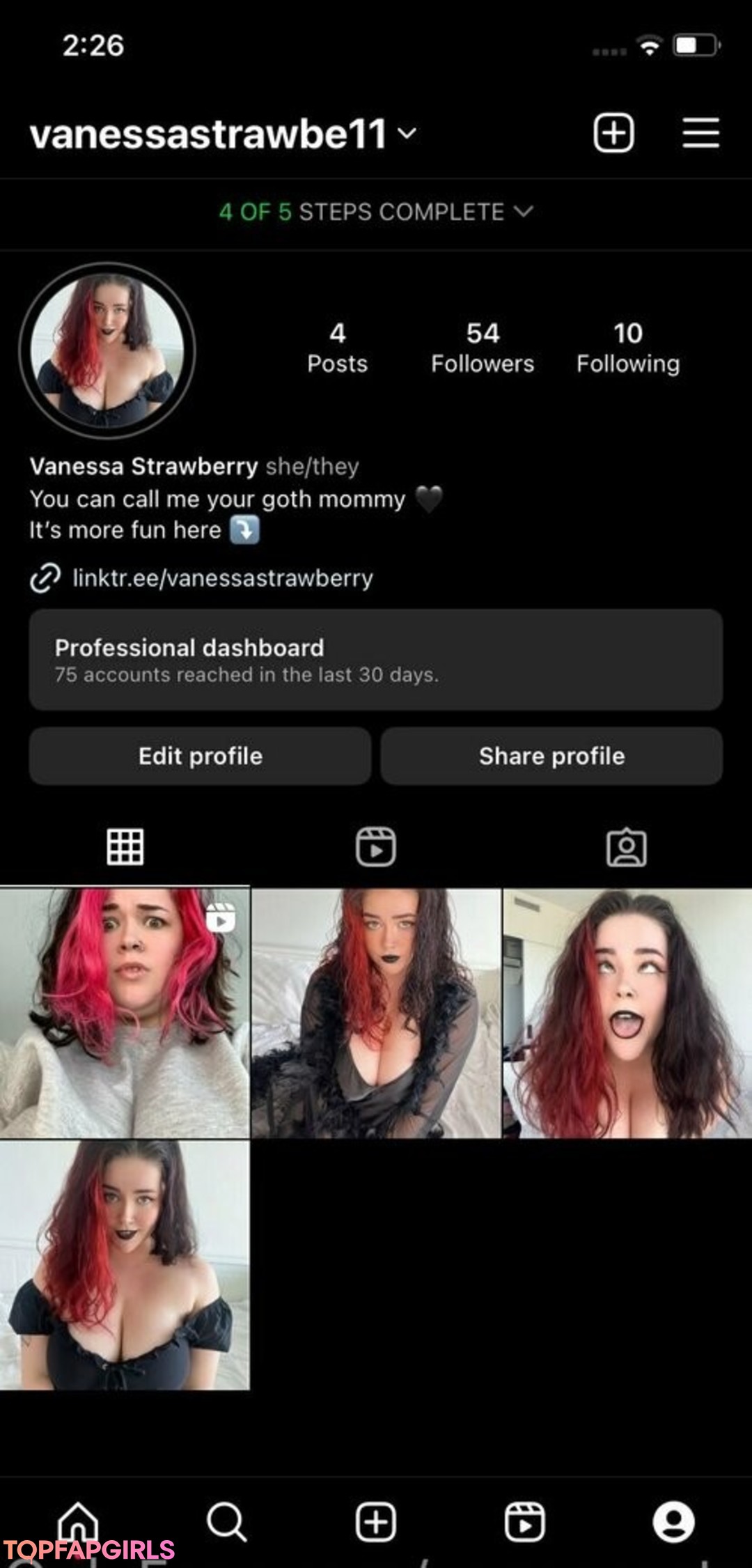
Task: Open the profile picture
Action: 107,350
